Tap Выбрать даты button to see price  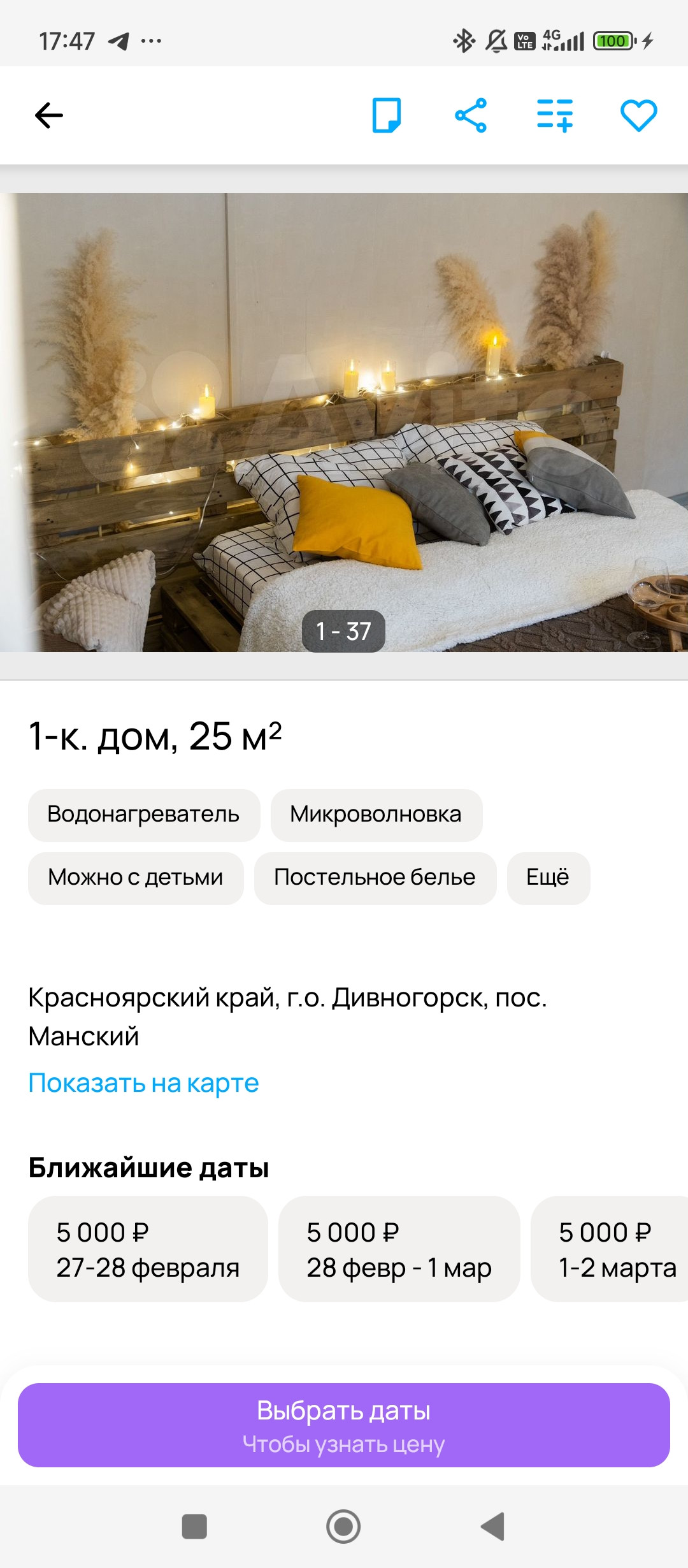coord(344,1425)
